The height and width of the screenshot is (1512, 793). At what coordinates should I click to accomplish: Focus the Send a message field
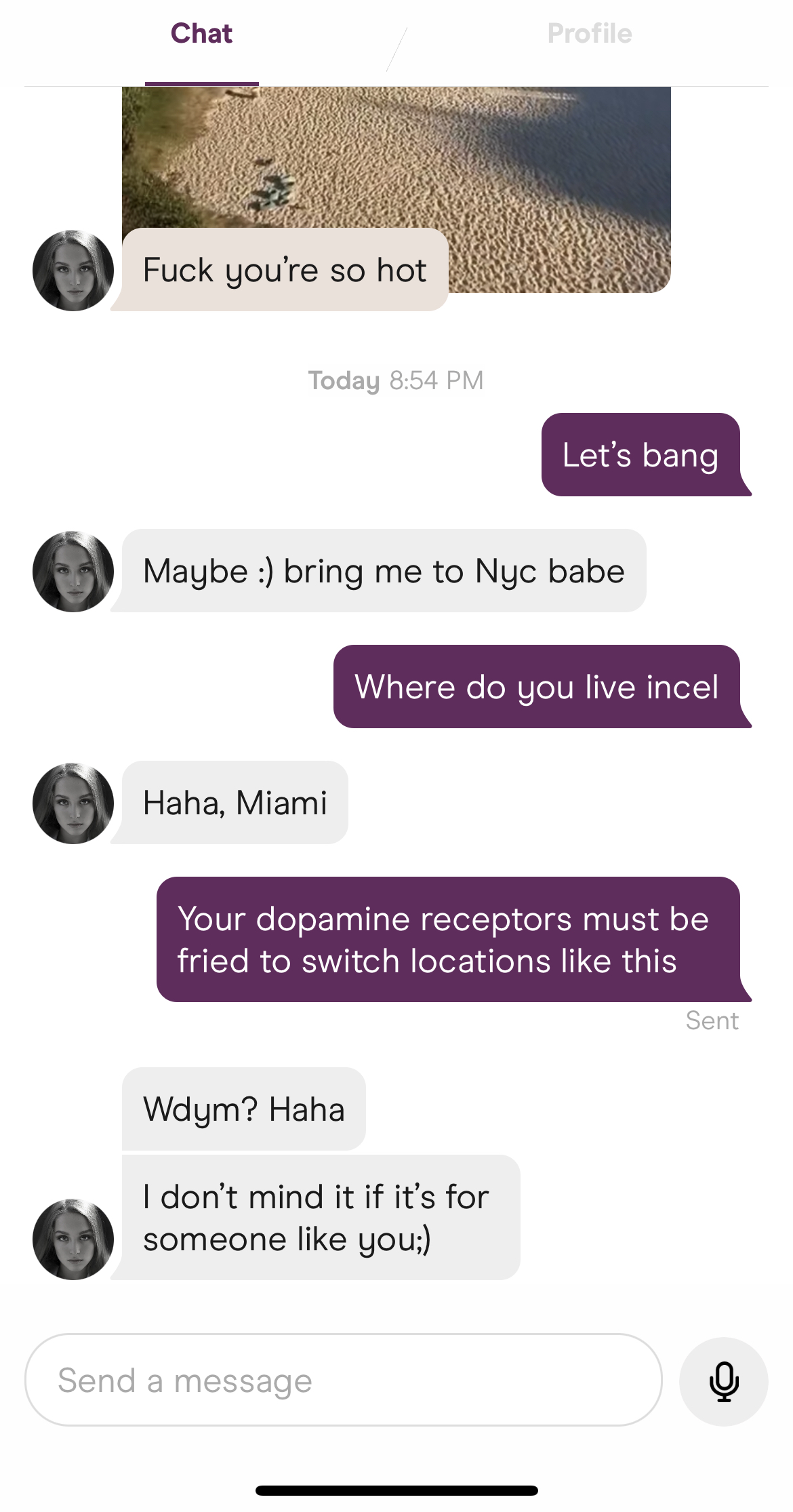(342, 1380)
